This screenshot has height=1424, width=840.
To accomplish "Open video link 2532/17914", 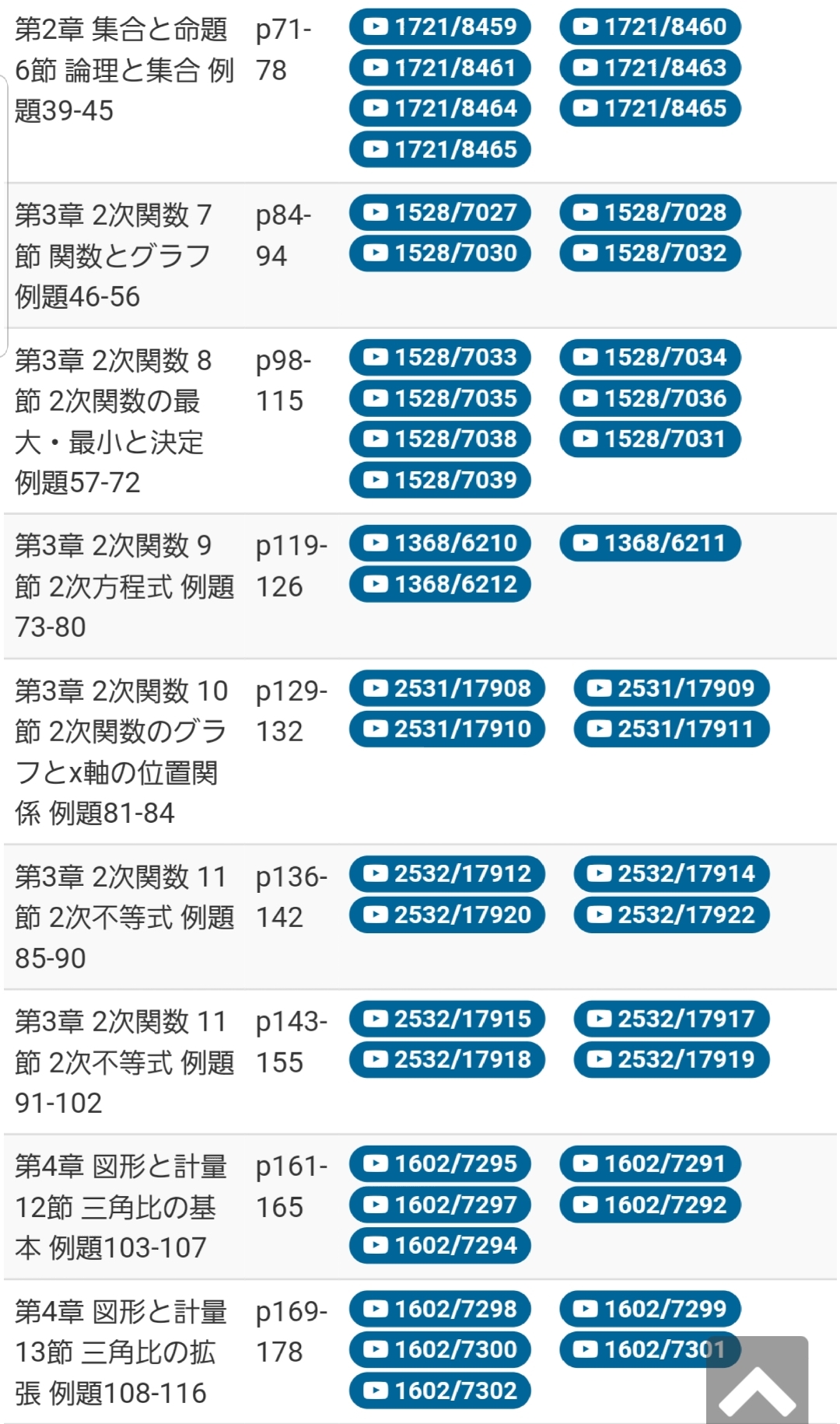I will click(672, 873).
